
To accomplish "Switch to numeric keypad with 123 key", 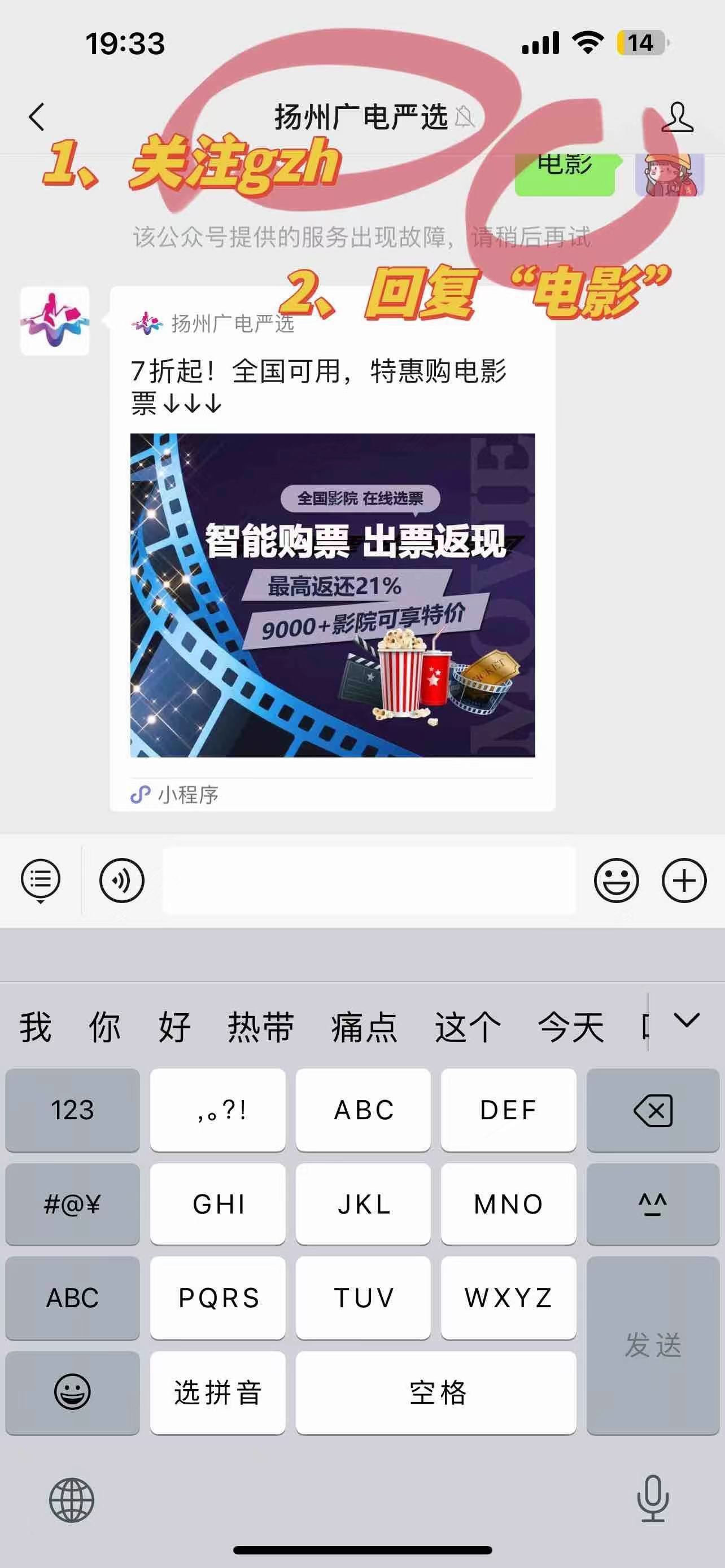I will pyautogui.click(x=72, y=1110).
